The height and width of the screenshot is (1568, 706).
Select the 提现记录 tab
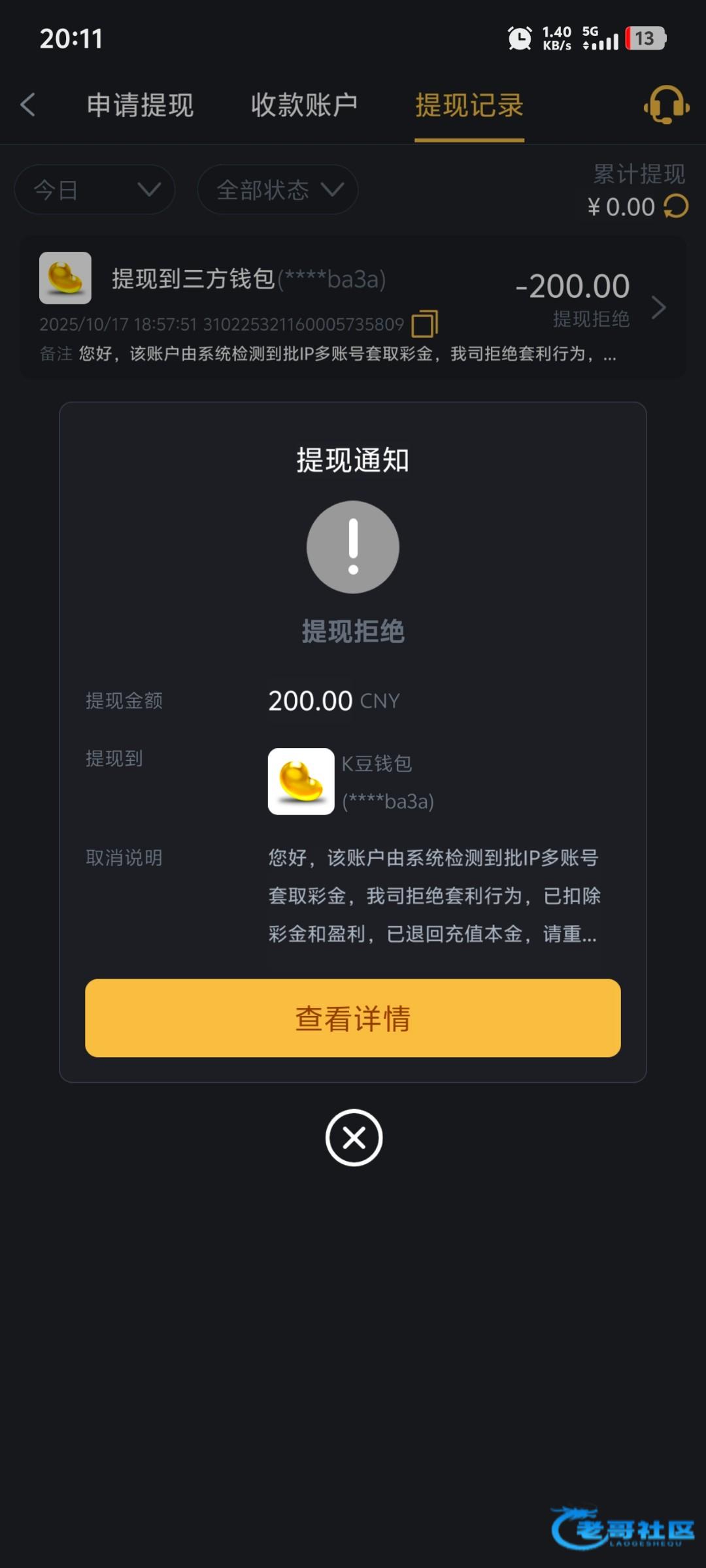pyautogui.click(x=469, y=105)
